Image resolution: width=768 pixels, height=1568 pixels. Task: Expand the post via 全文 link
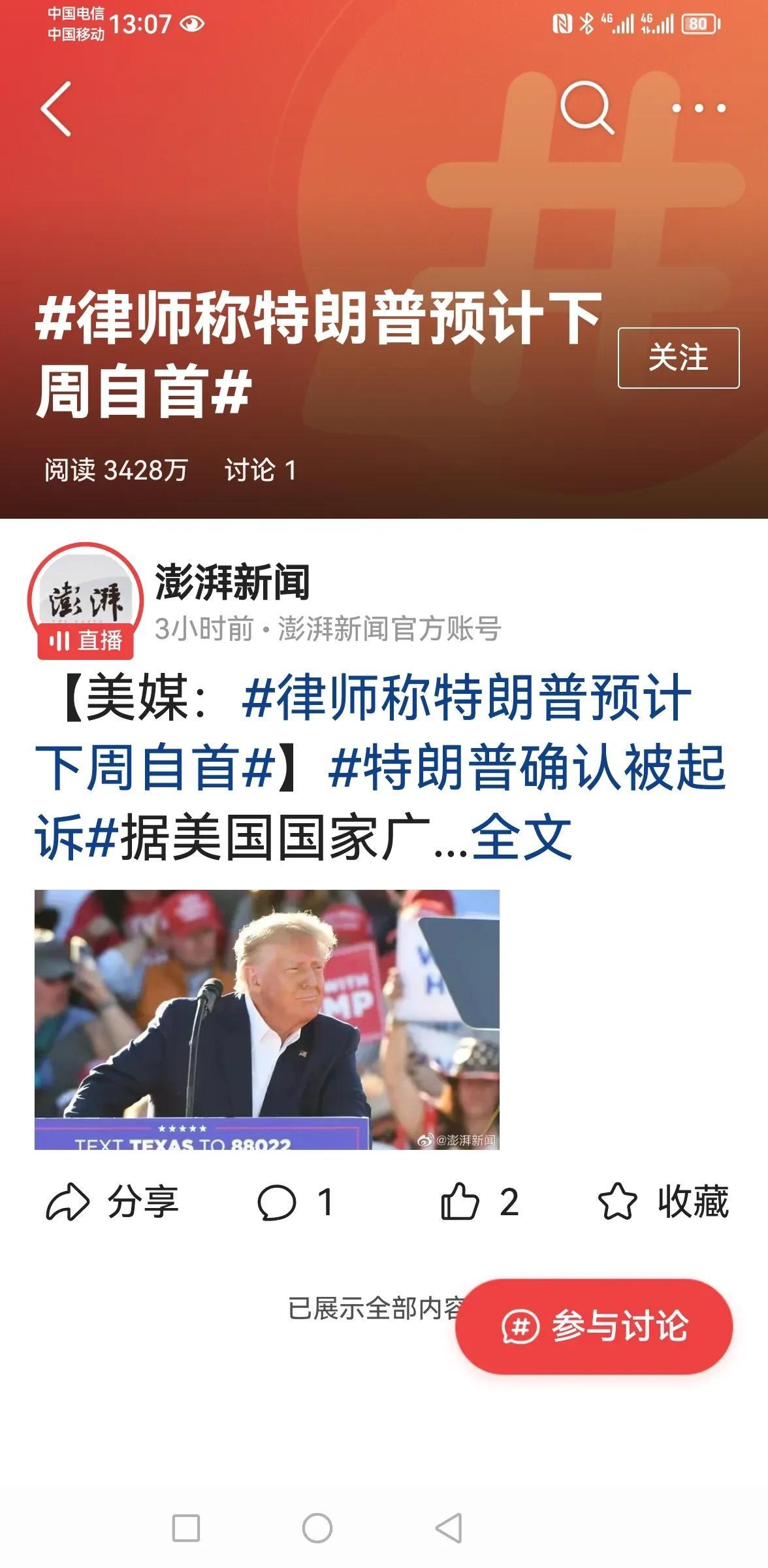521,838
